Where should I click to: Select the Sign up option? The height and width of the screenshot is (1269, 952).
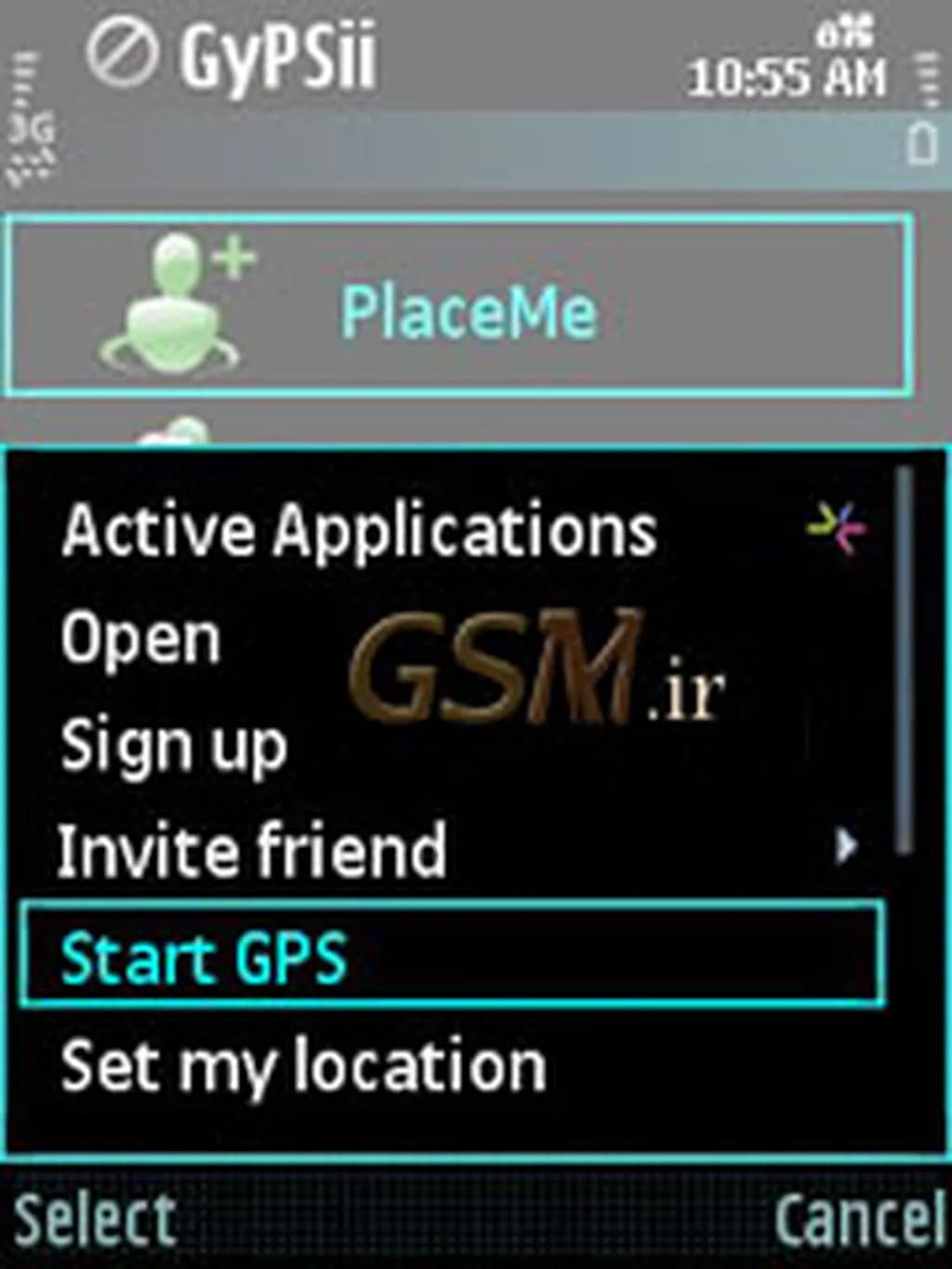coord(174,747)
